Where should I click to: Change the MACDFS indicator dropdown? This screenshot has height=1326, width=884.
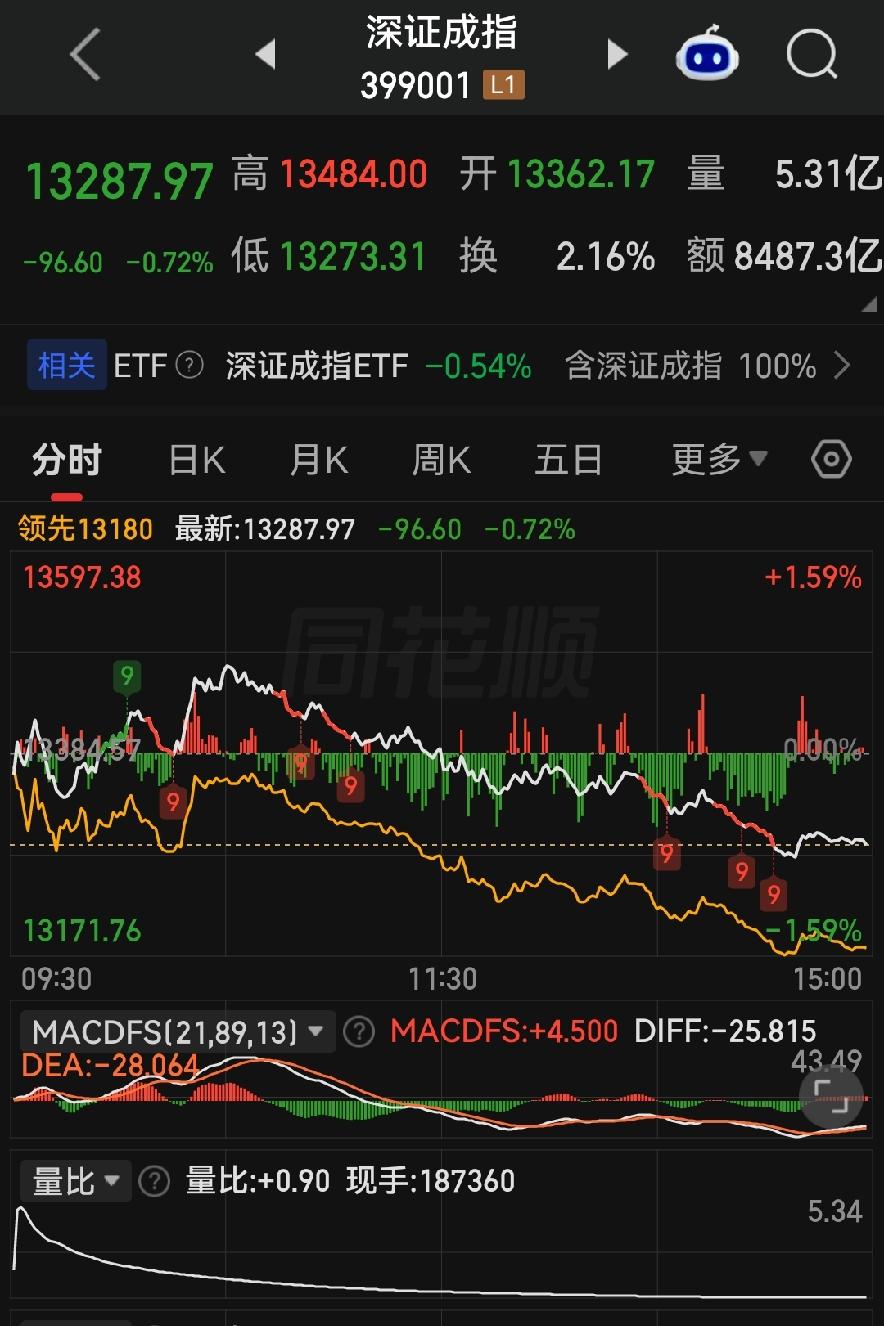178,1032
